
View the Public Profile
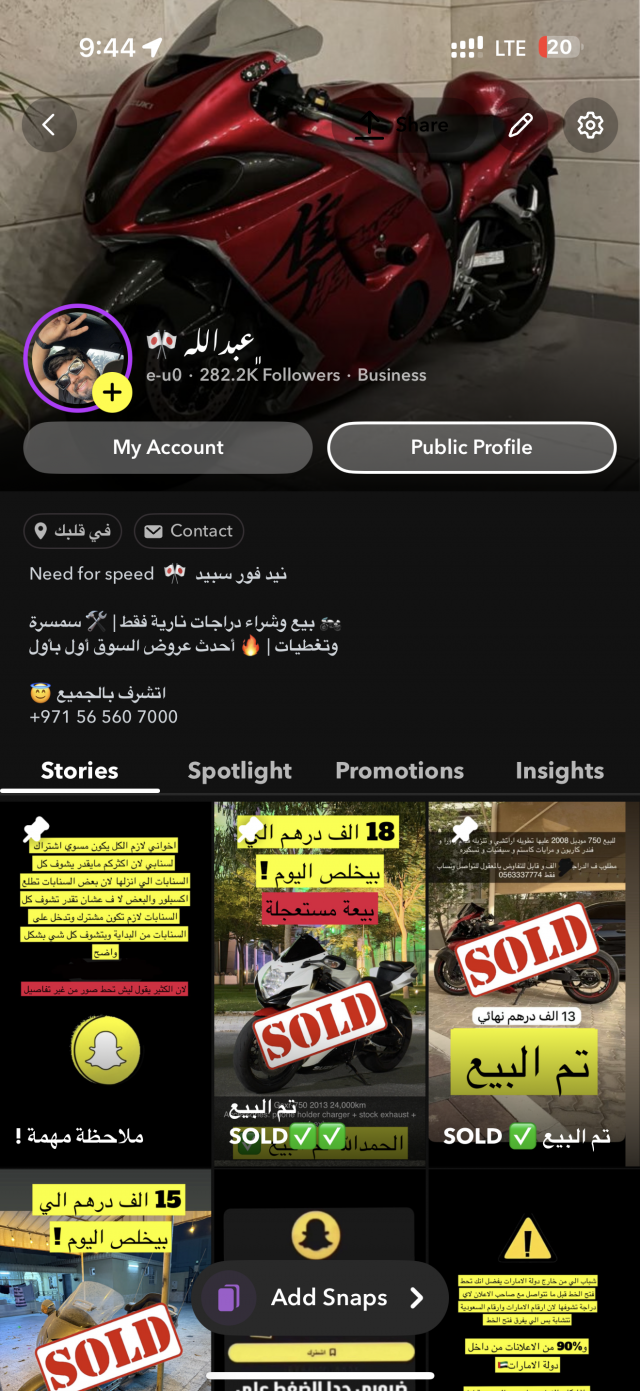pos(471,447)
